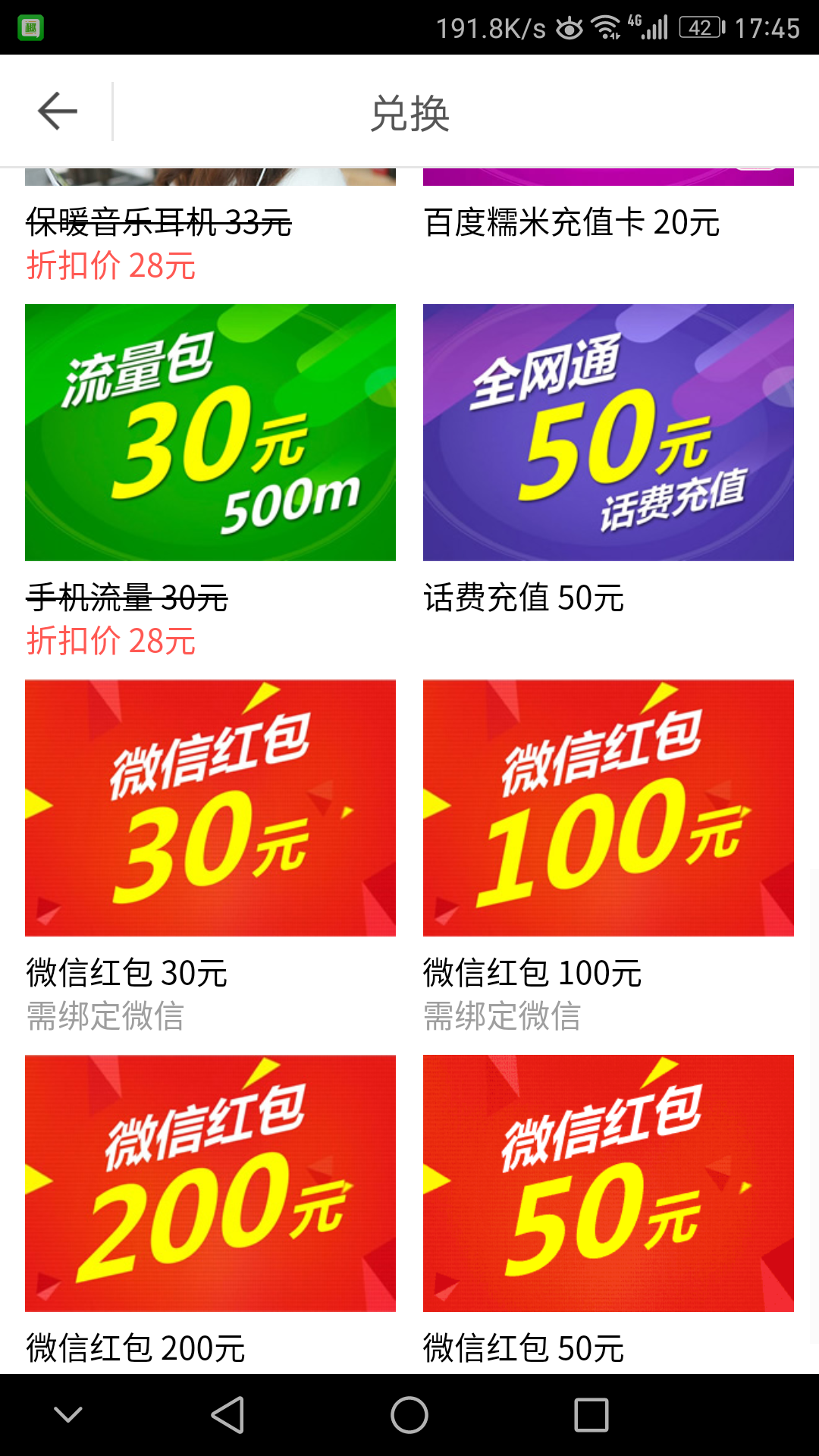Open the 百度糯米充值卡 20元 item
This screenshot has width=819, height=1456.
click(571, 222)
